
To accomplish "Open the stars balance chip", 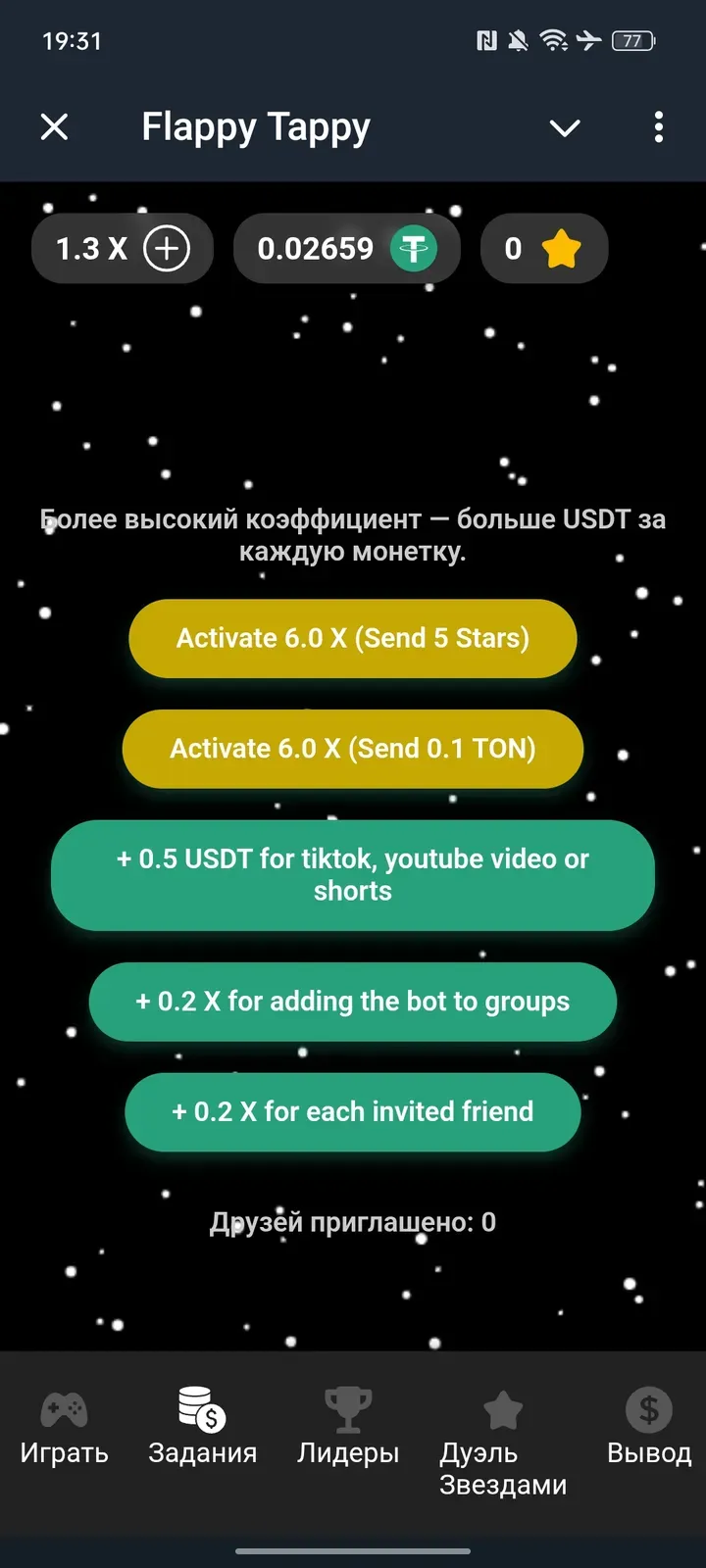I will point(543,249).
